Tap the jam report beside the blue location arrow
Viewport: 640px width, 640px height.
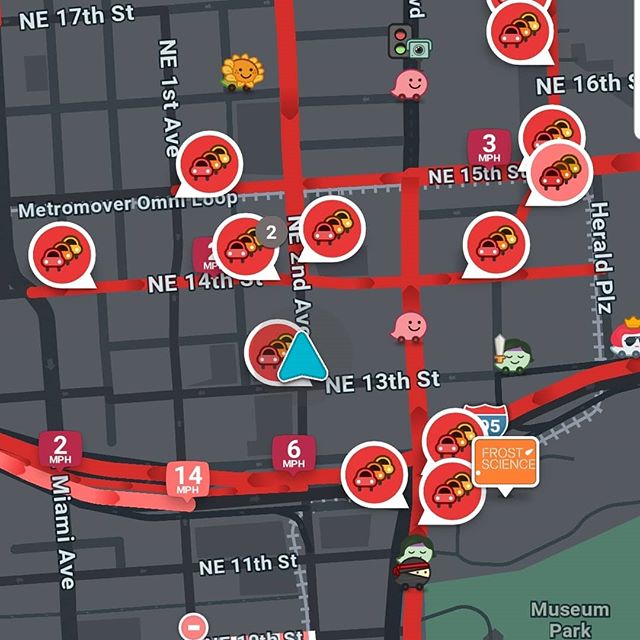point(272,349)
